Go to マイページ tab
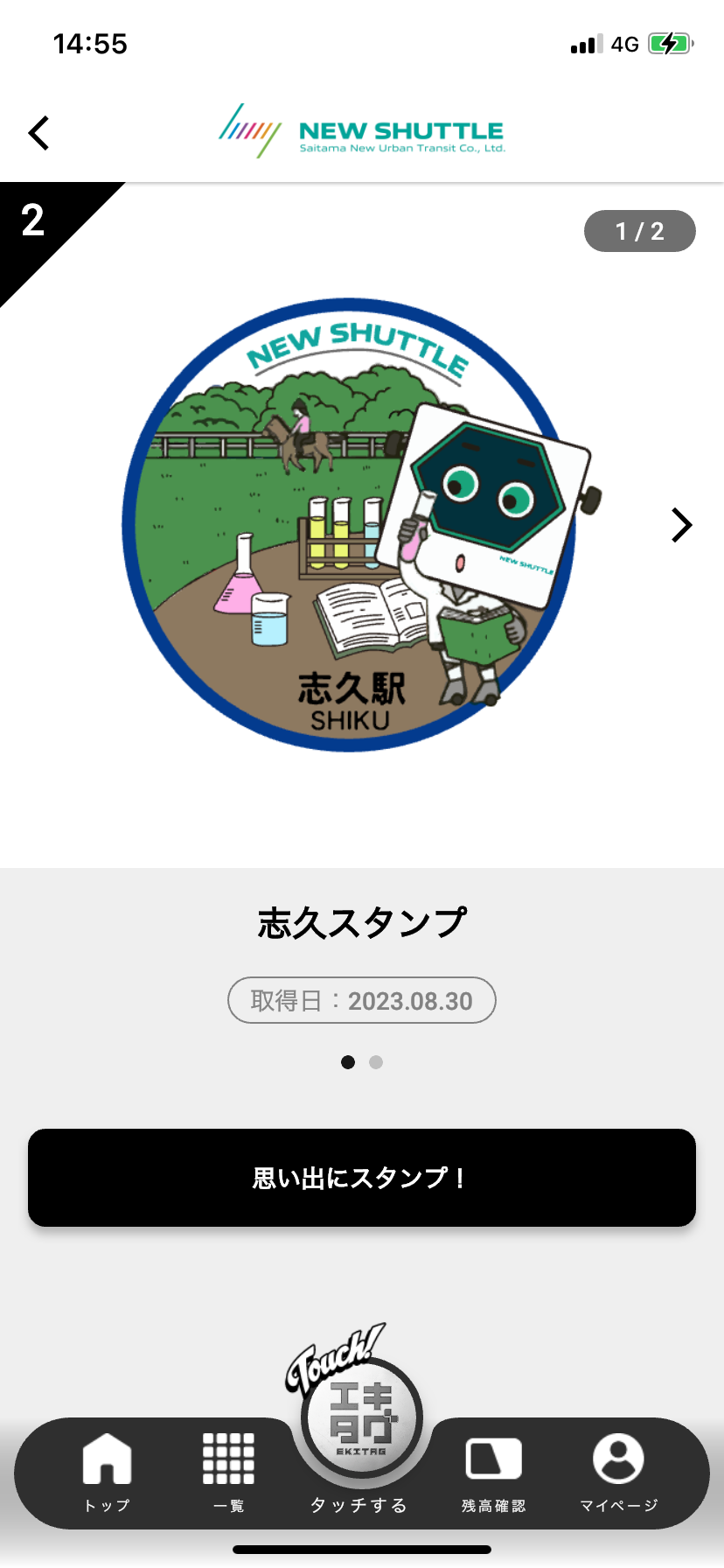The height and width of the screenshot is (1568, 724). [x=618, y=1472]
